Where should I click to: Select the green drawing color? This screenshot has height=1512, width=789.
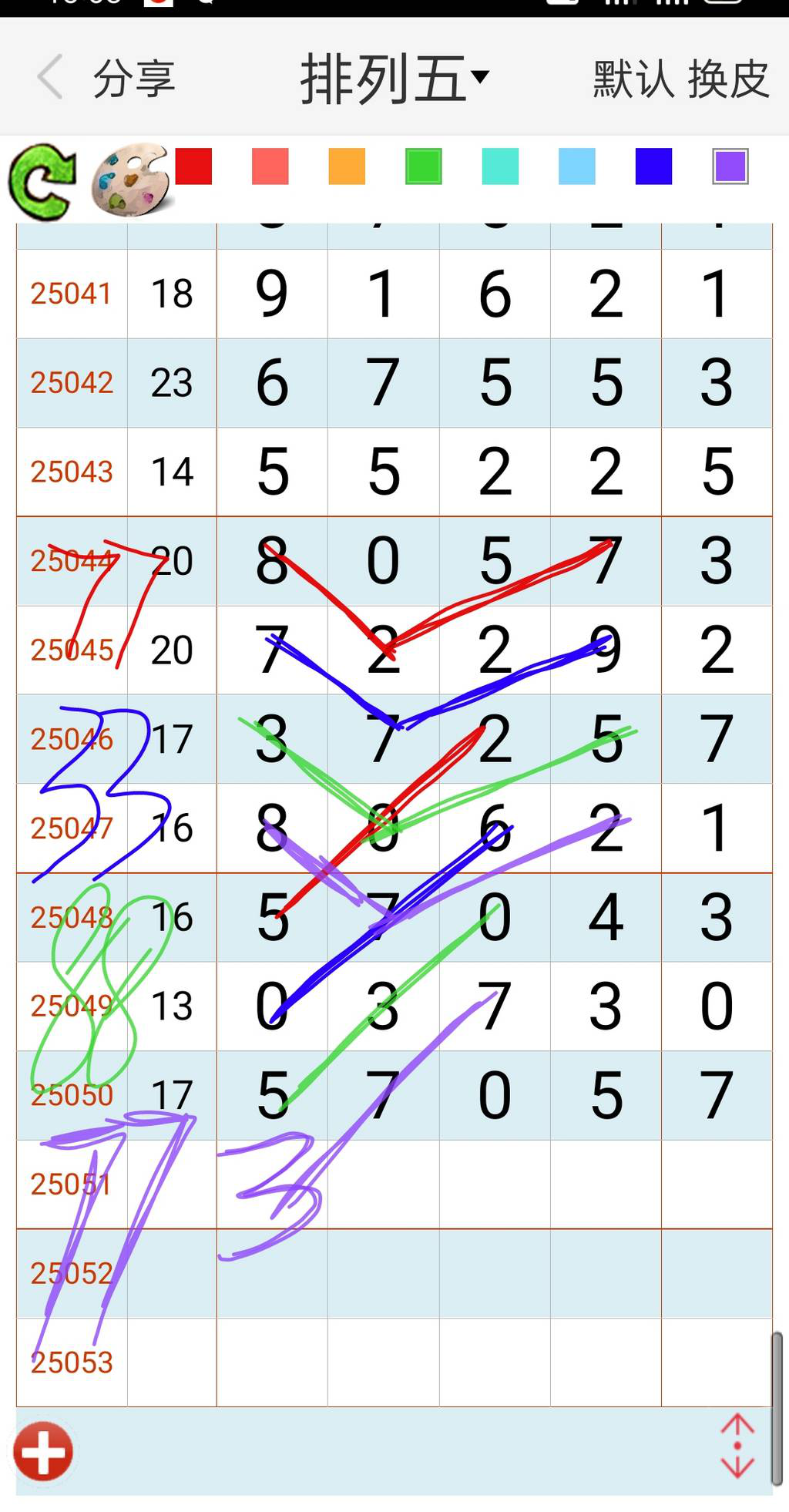point(423,166)
